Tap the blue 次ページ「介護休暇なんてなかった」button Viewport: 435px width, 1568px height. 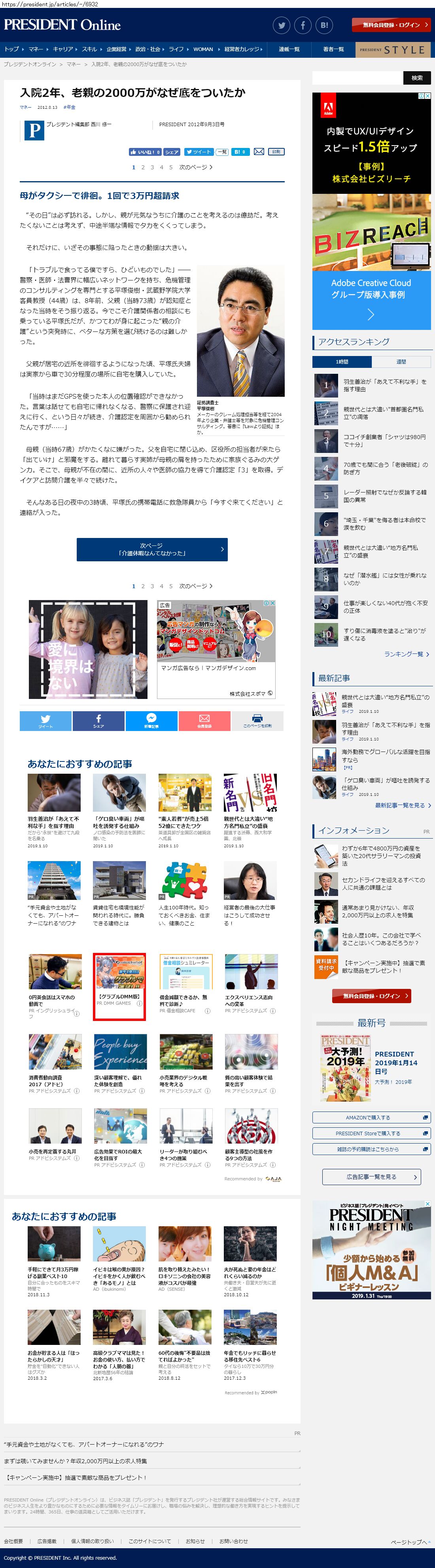coord(152,550)
